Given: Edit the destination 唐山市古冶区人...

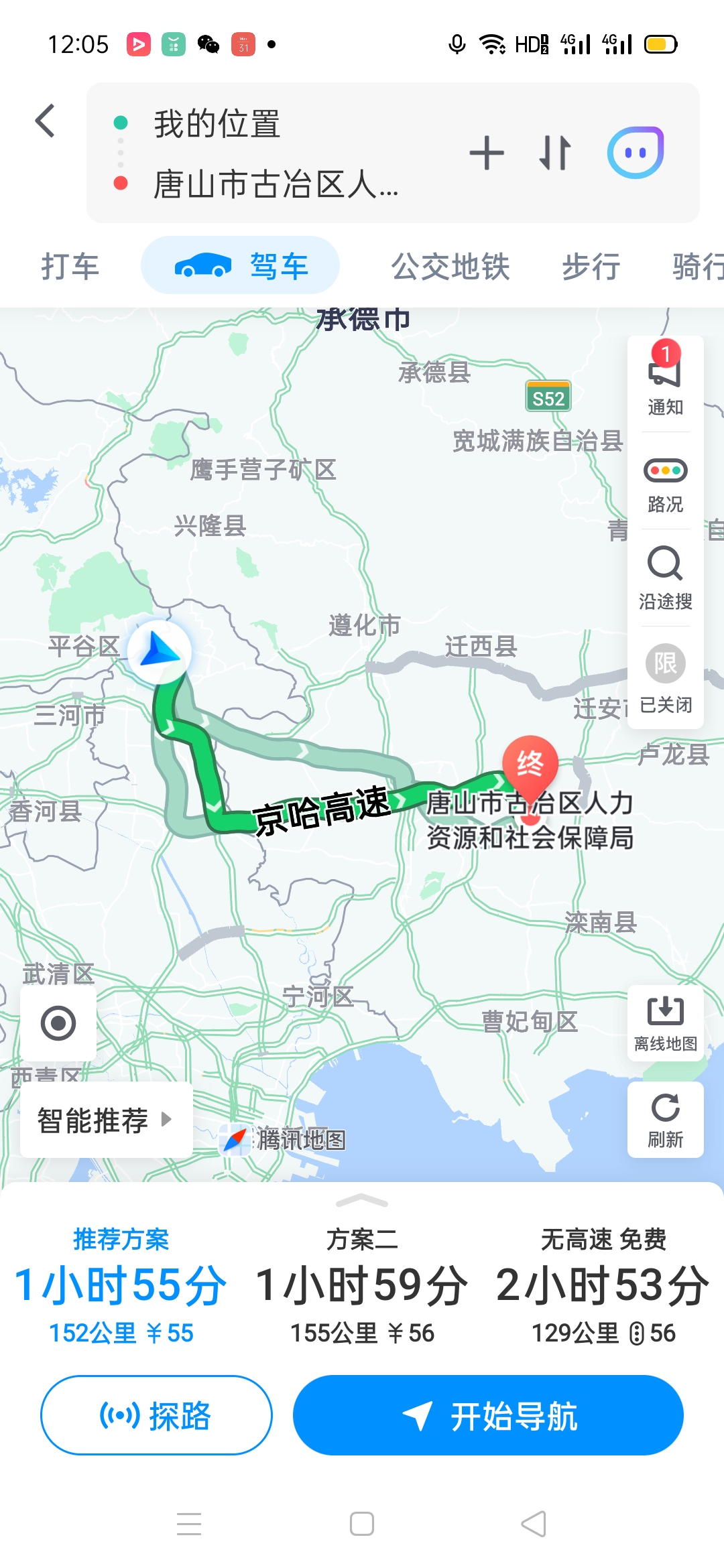Looking at the screenshot, I should [275, 184].
